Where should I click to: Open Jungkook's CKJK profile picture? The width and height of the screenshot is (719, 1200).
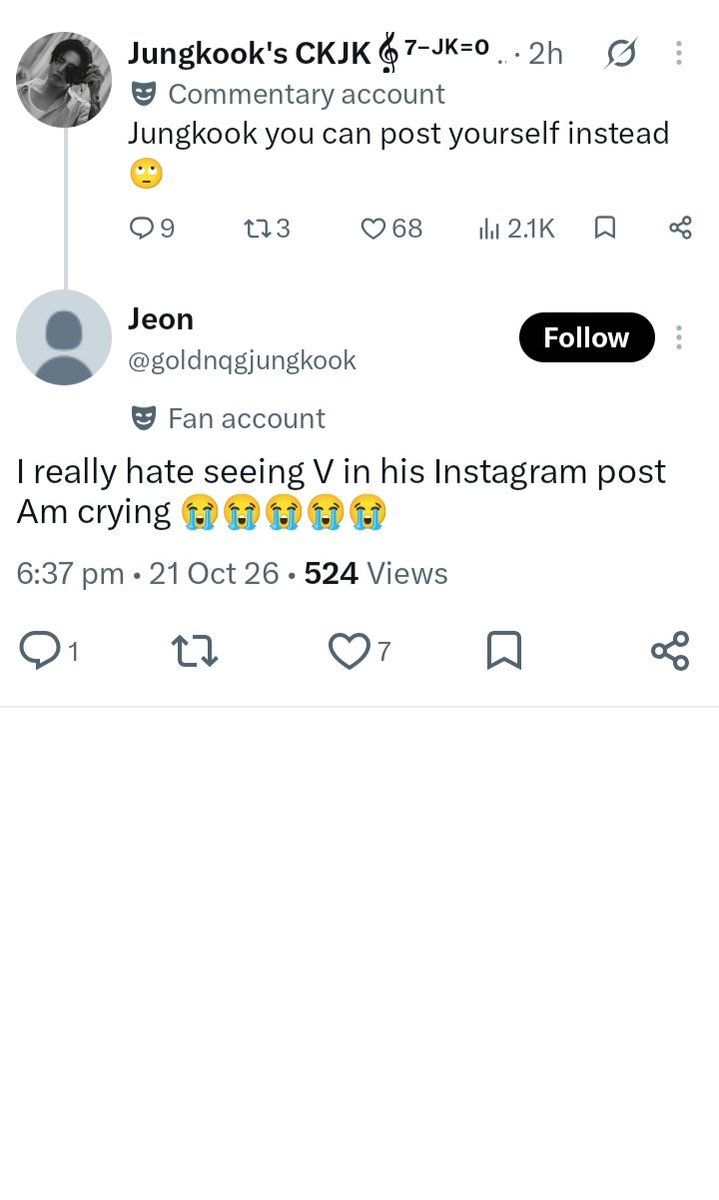[64, 80]
